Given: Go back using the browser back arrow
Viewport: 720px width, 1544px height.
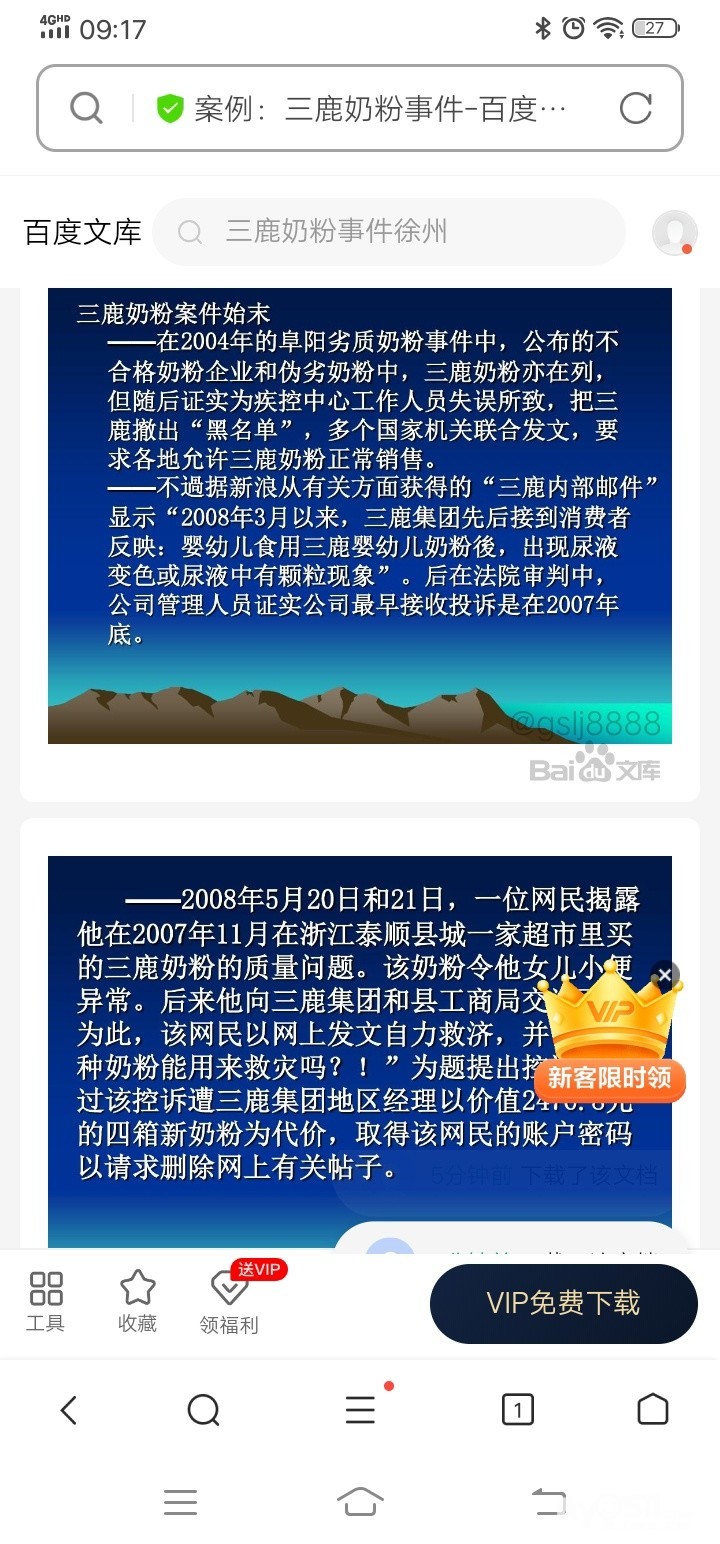Looking at the screenshot, I should pyautogui.click(x=68, y=1410).
